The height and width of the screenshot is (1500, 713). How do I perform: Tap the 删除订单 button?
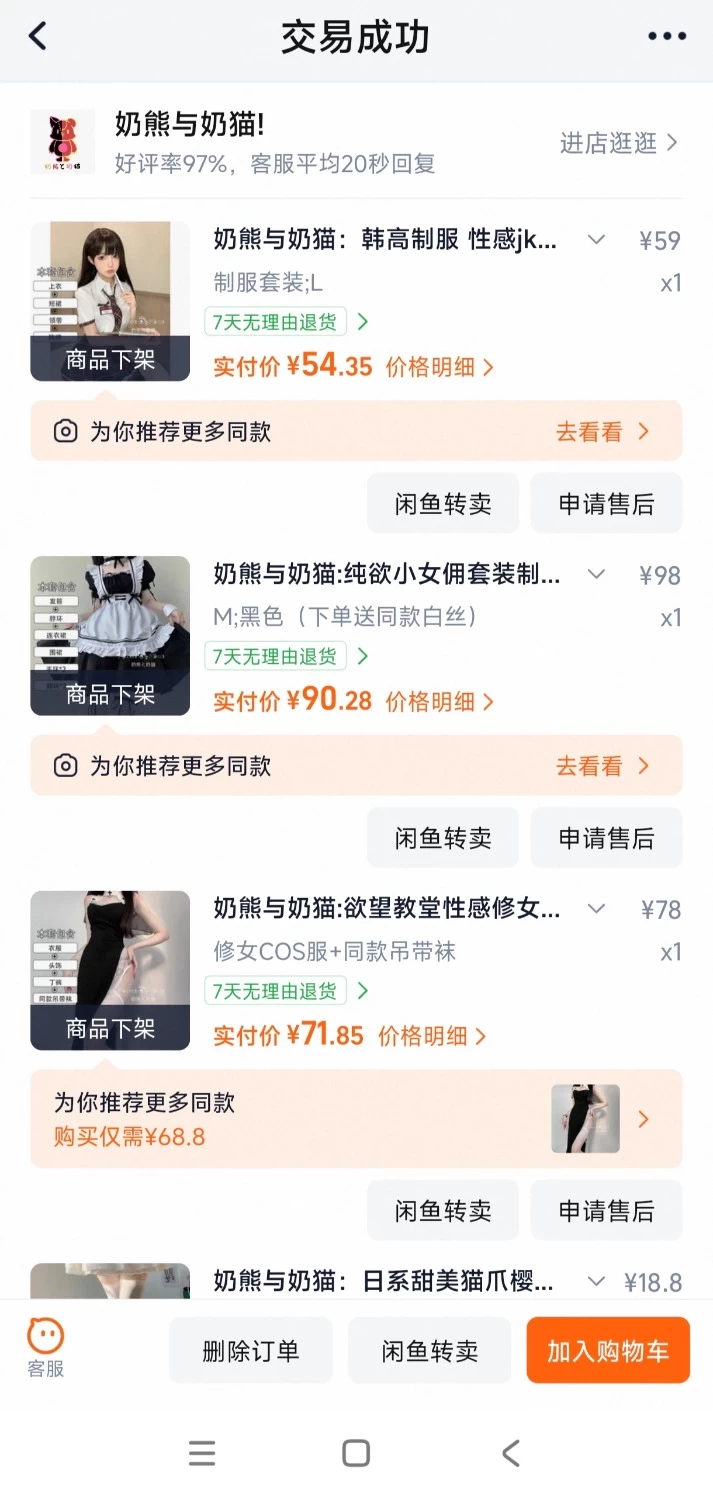click(x=250, y=1351)
